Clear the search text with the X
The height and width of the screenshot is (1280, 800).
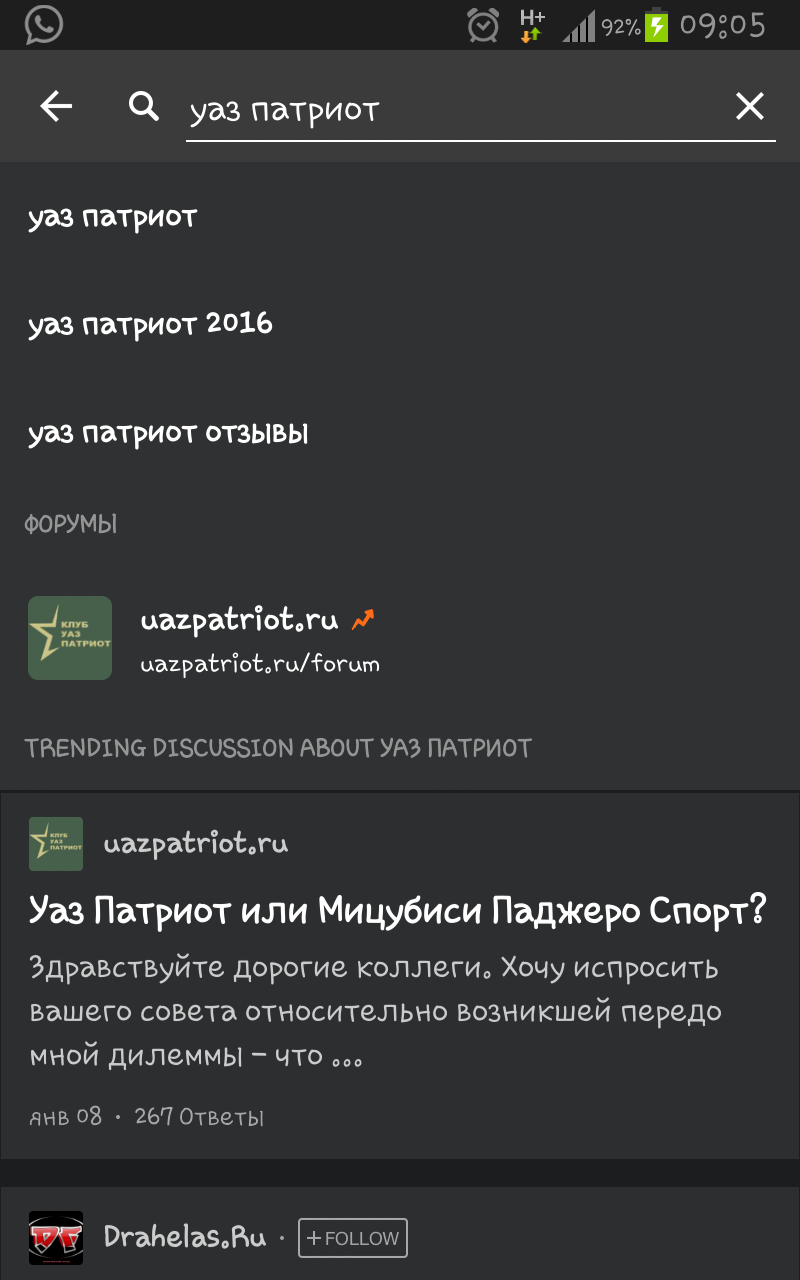click(749, 106)
